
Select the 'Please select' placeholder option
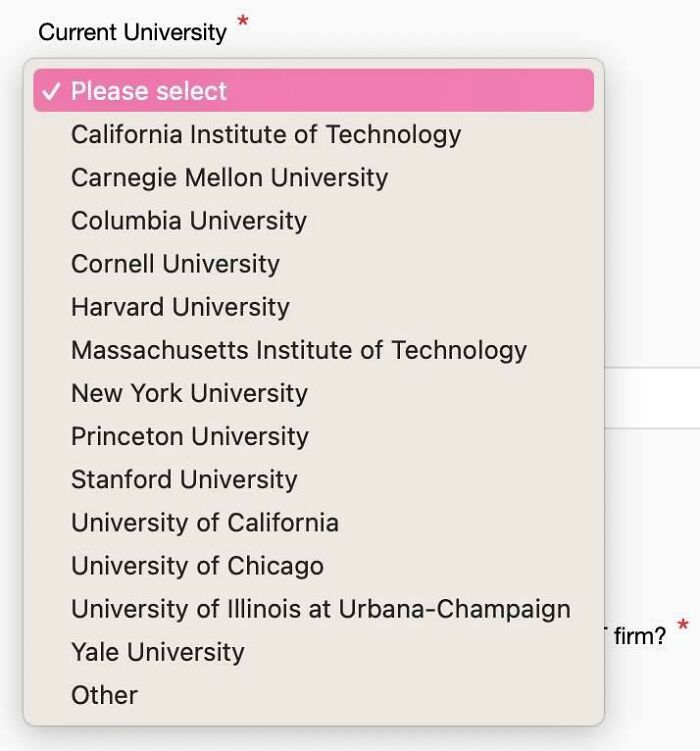click(150, 91)
